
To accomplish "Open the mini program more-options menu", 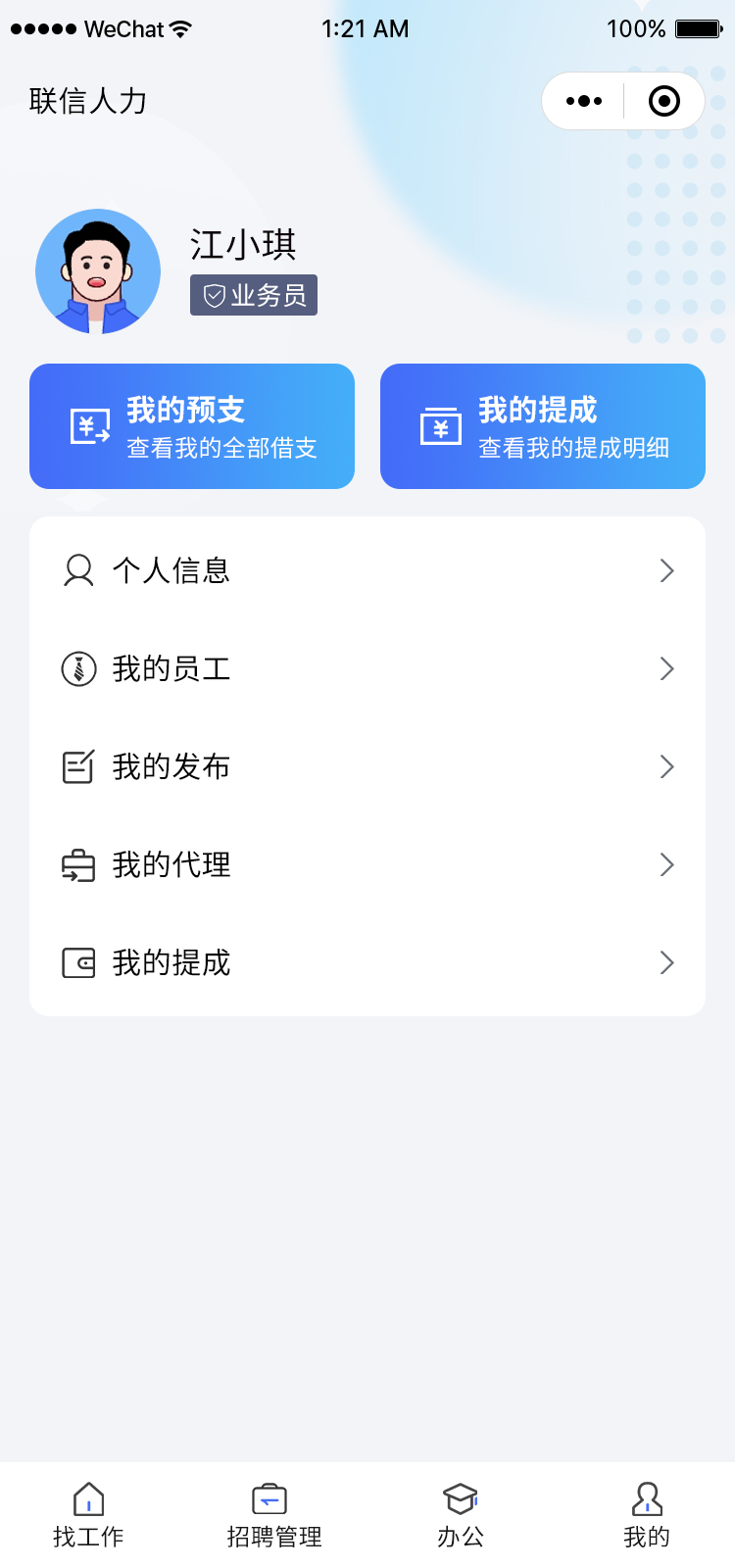I will pos(584,101).
